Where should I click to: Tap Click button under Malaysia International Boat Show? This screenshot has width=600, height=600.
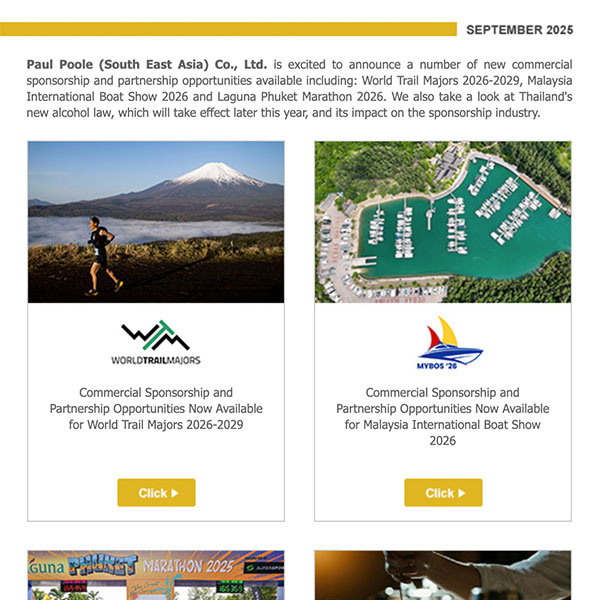pos(443,492)
